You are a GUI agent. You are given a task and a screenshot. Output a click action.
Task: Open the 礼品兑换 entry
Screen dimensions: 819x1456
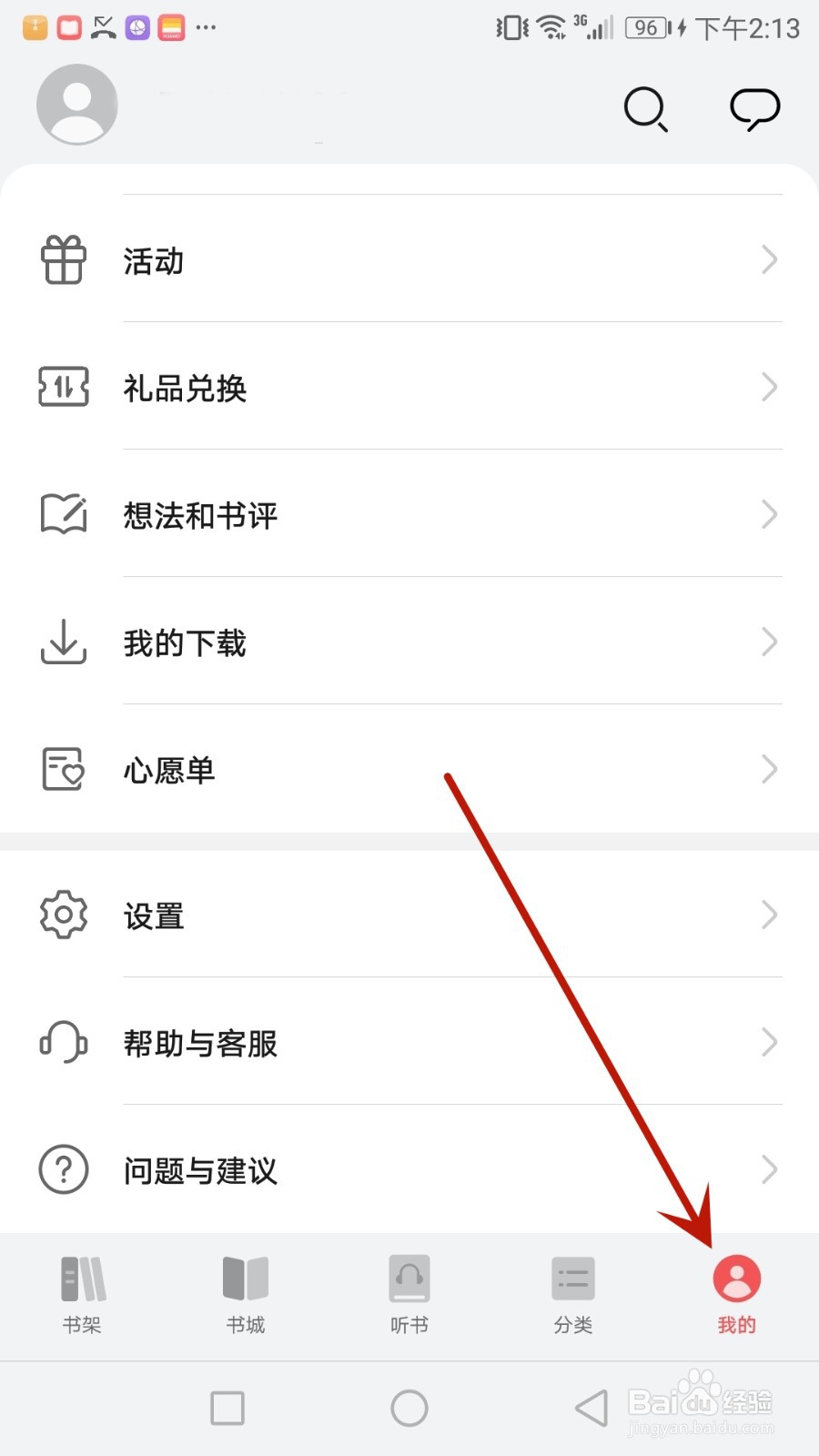(x=185, y=389)
